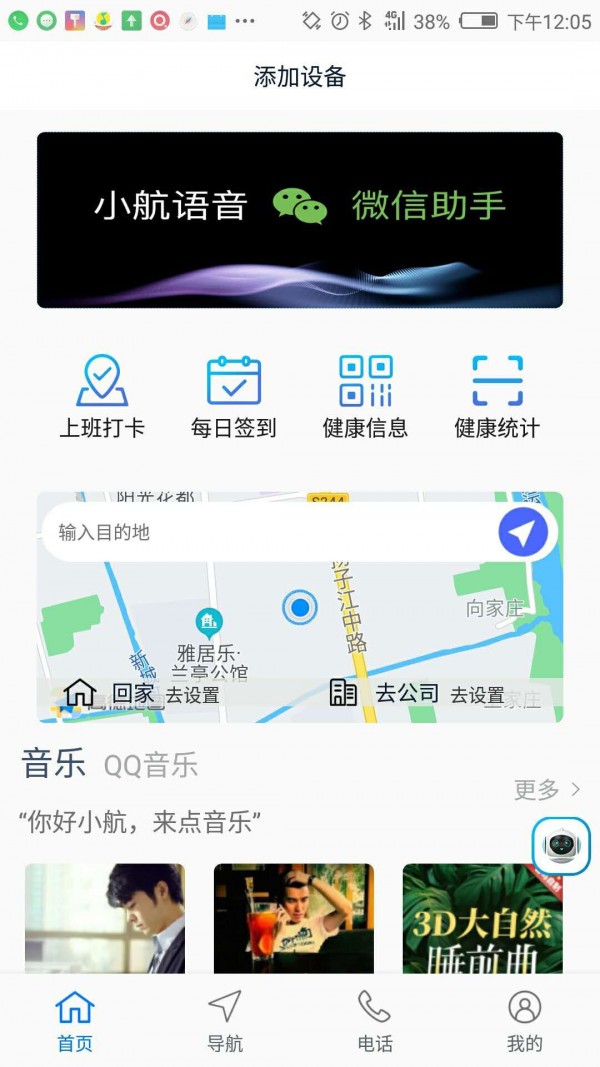Tap the 添加设备 title button

click(x=299, y=77)
